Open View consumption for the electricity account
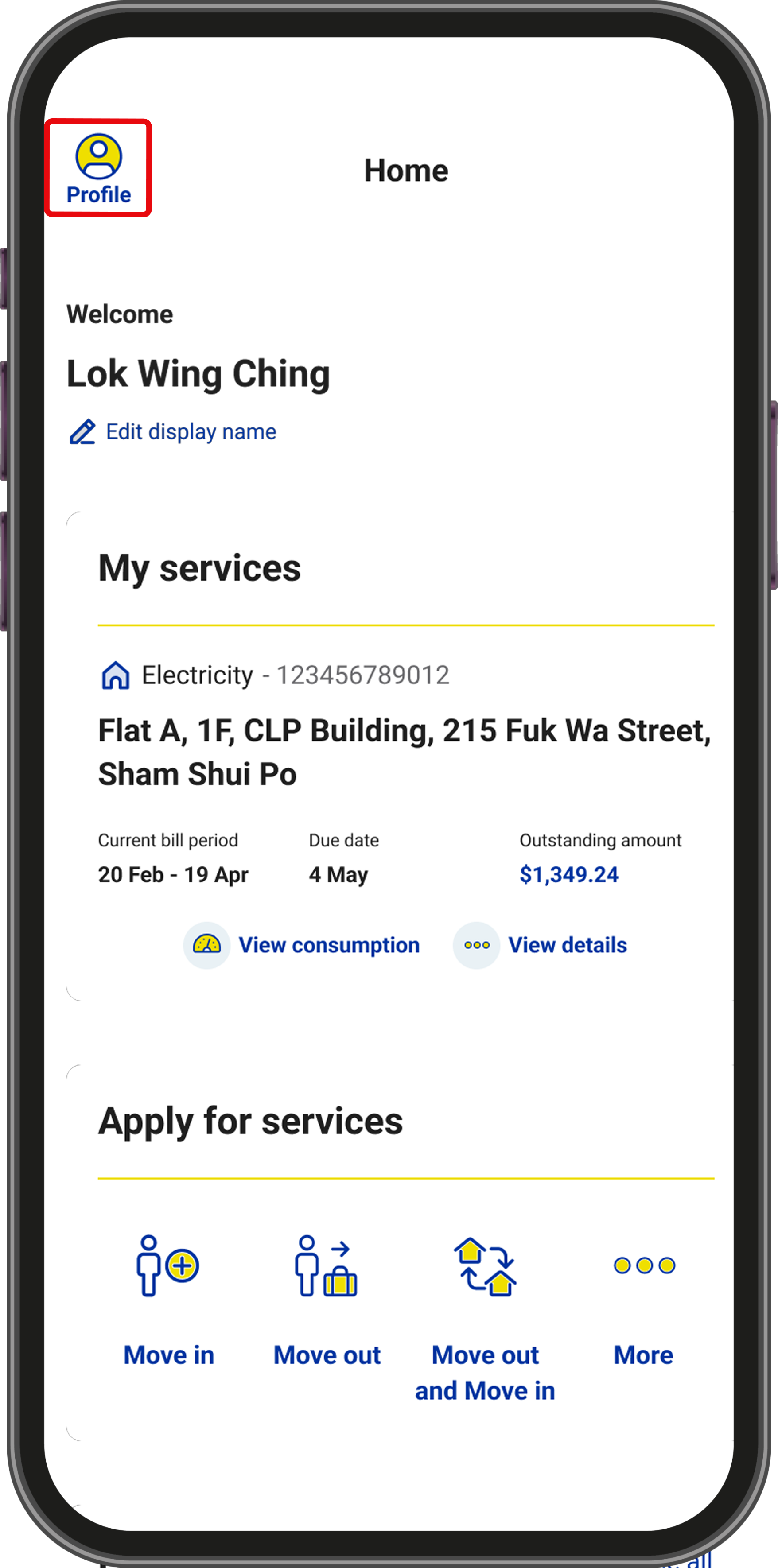The height and width of the screenshot is (1568, 778). click(x=302, y=945)
